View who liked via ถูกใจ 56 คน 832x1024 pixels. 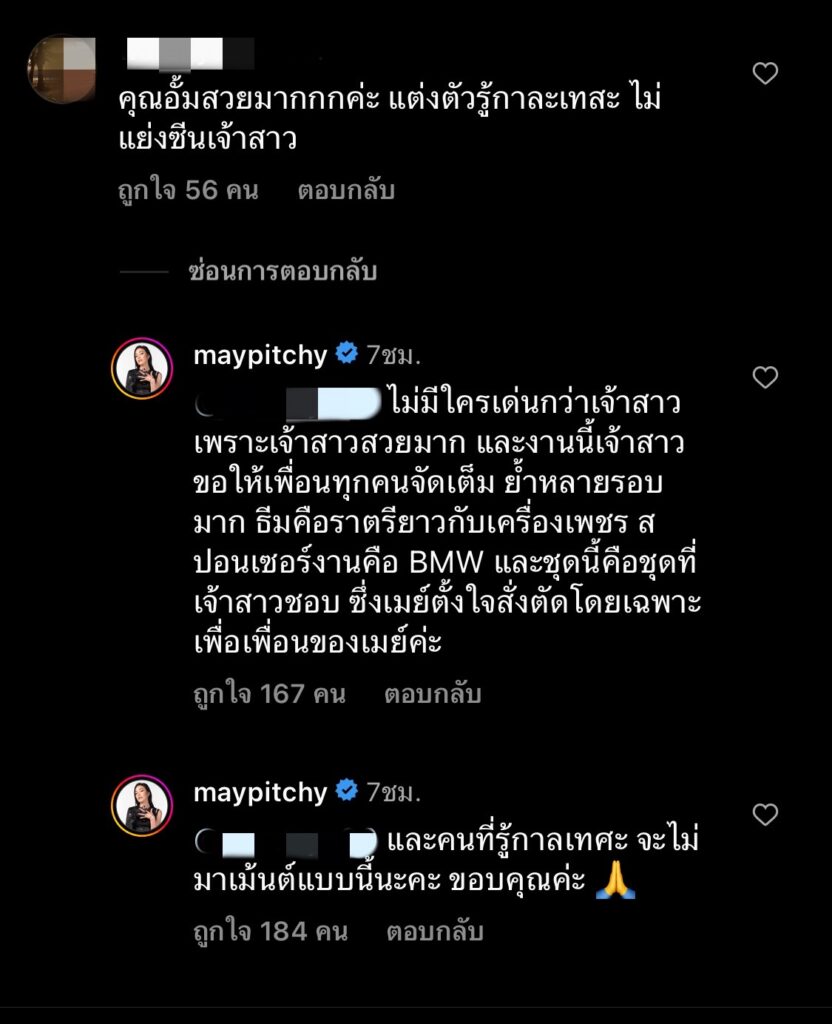[x=188, y=190]
